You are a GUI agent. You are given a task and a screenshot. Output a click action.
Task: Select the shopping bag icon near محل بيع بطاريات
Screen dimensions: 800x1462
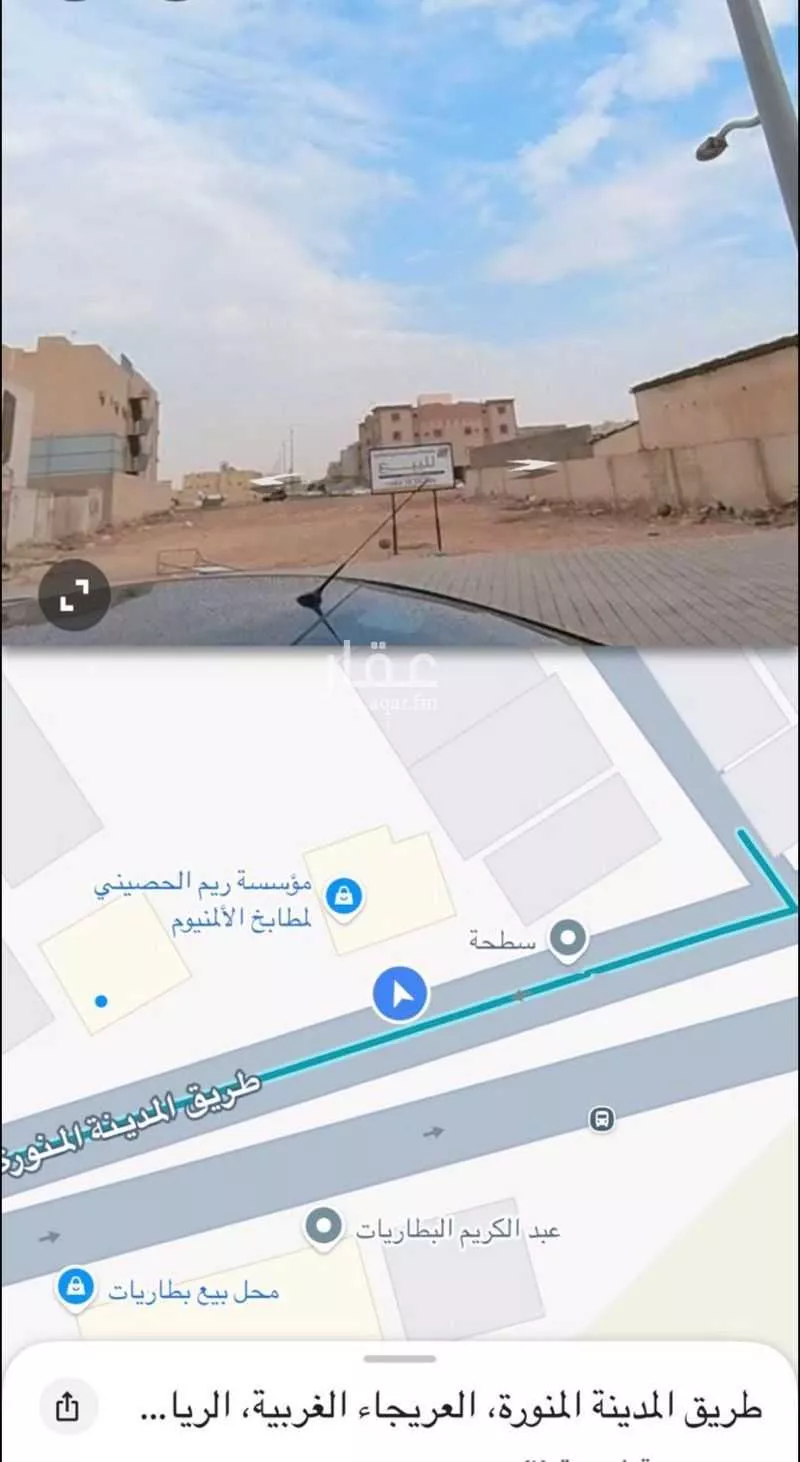tap(76, 1287)
